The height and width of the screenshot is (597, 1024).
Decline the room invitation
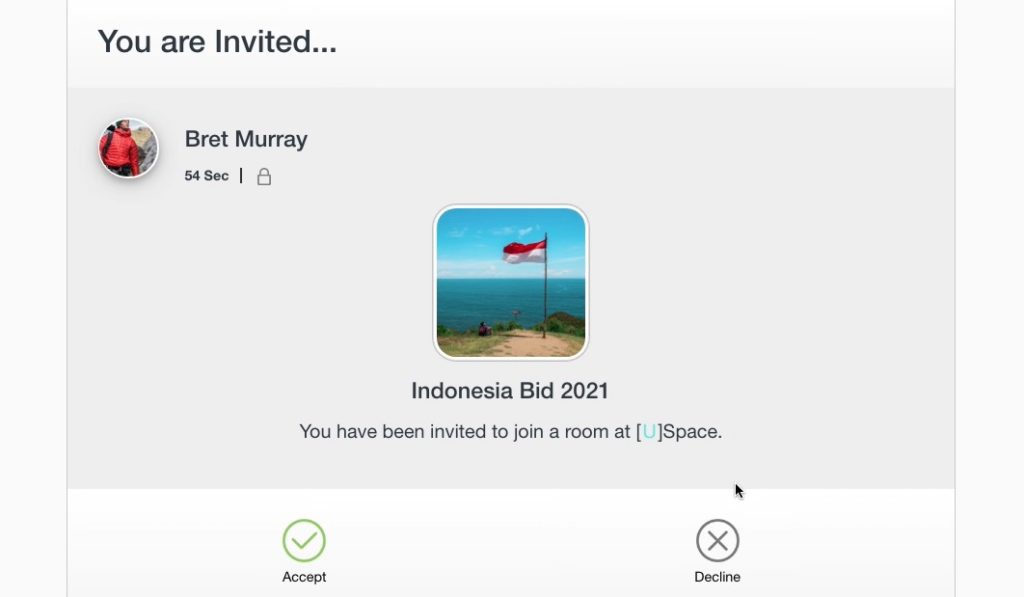click(x=717, y=541)
